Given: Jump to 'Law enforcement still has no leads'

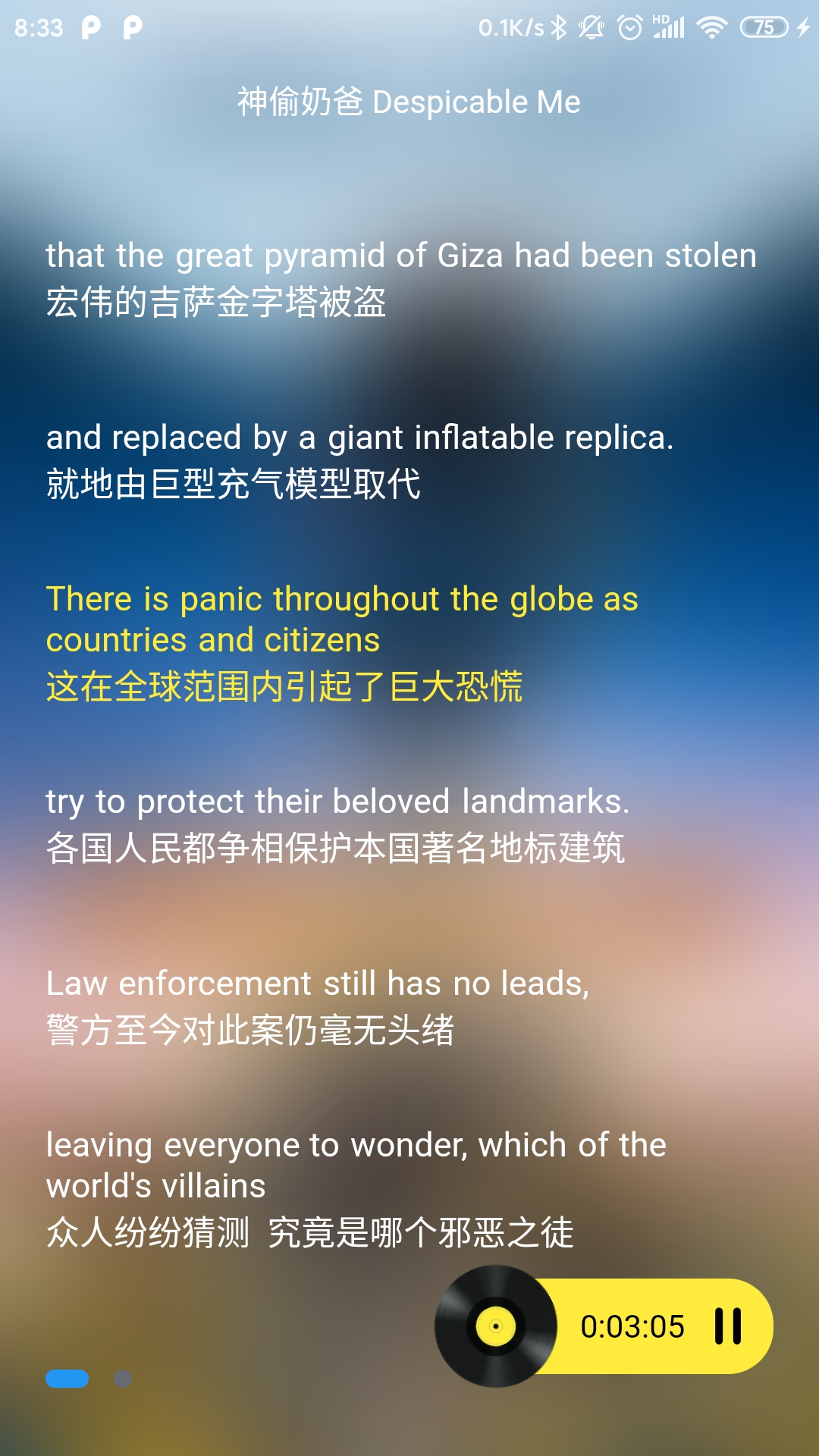Looking at the screenshot, I should (x=317, y=1006).
